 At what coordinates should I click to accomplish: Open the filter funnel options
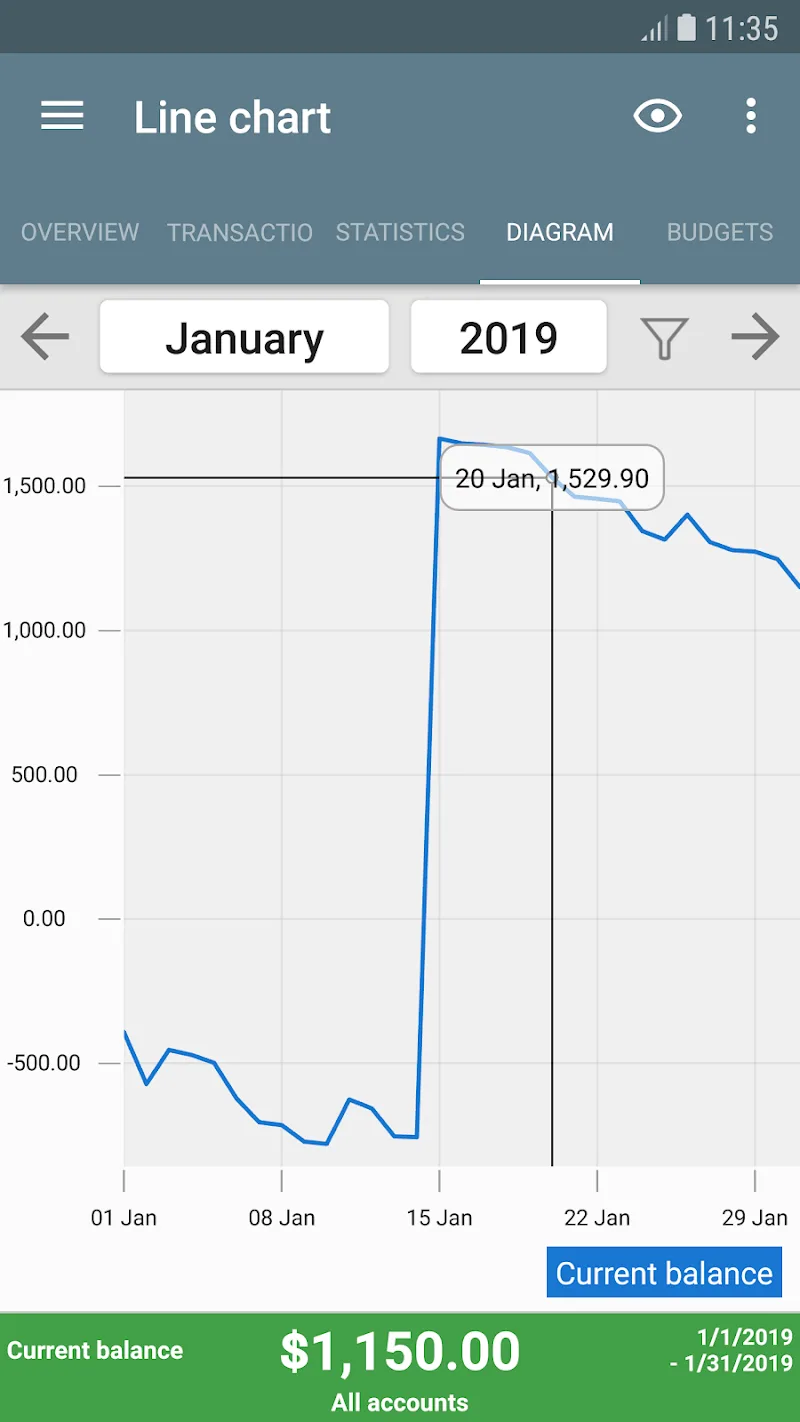[x=664, y=338]
